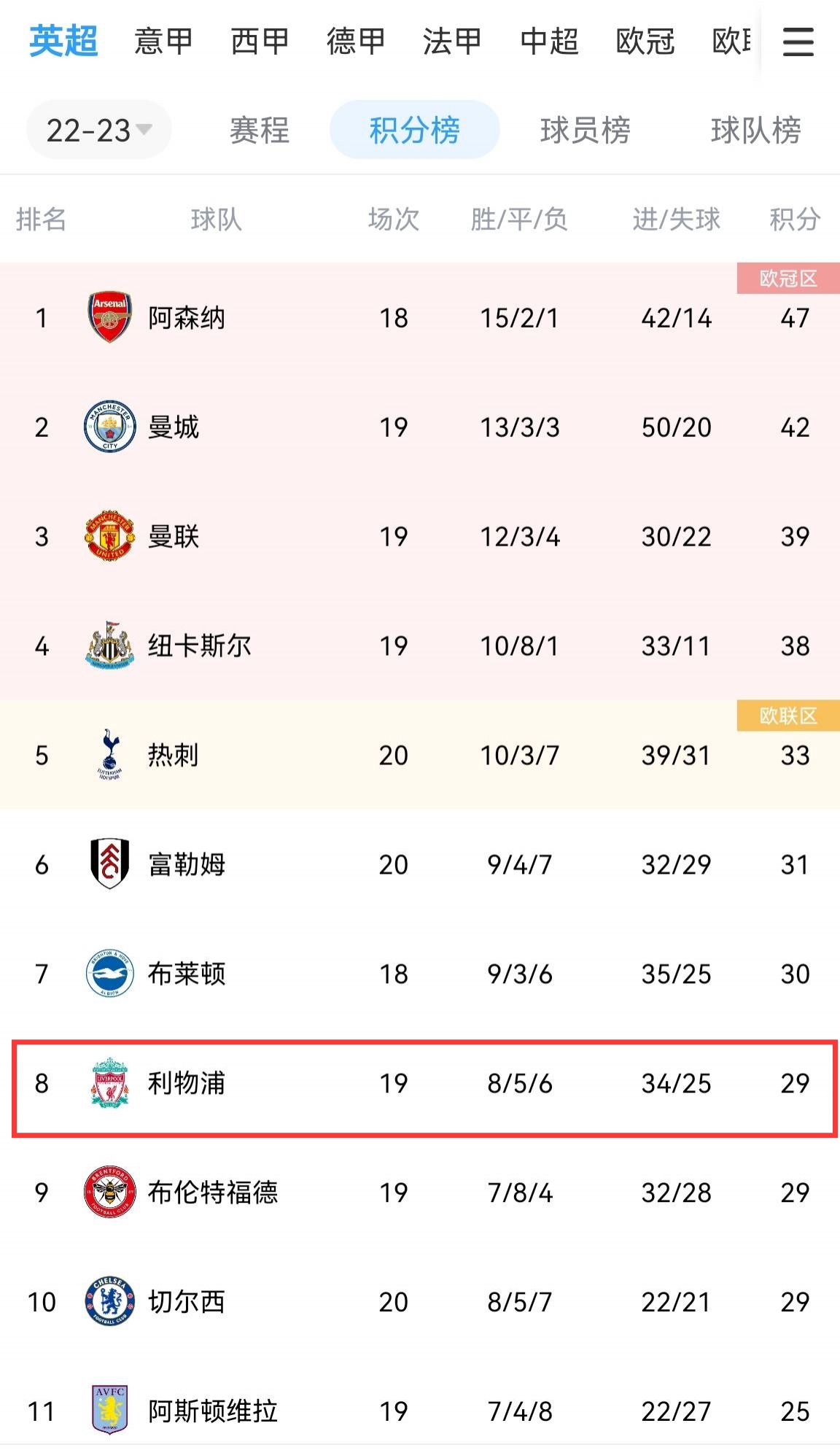Open the 阿森纳 team row
The image size is (840, 1450).
pos(420,317)
